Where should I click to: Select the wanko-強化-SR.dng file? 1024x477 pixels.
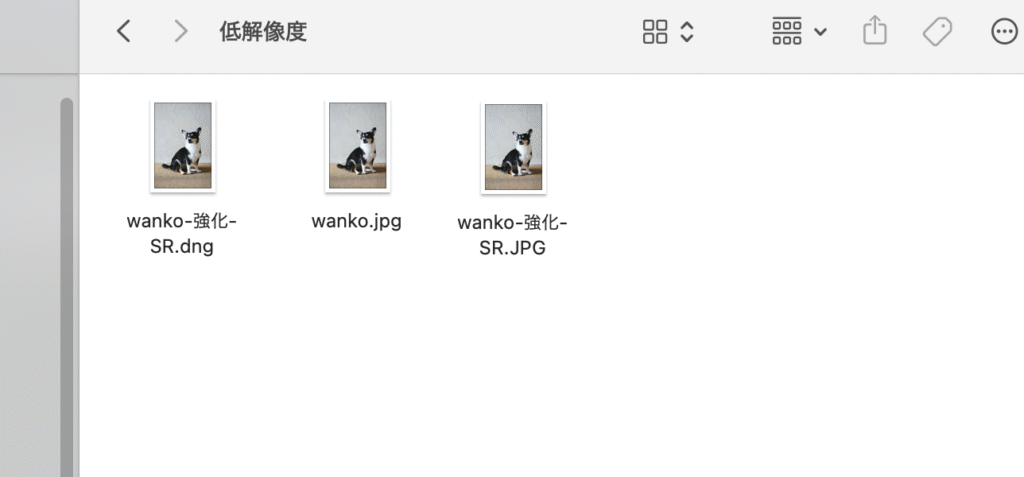(x=182, y=146)
